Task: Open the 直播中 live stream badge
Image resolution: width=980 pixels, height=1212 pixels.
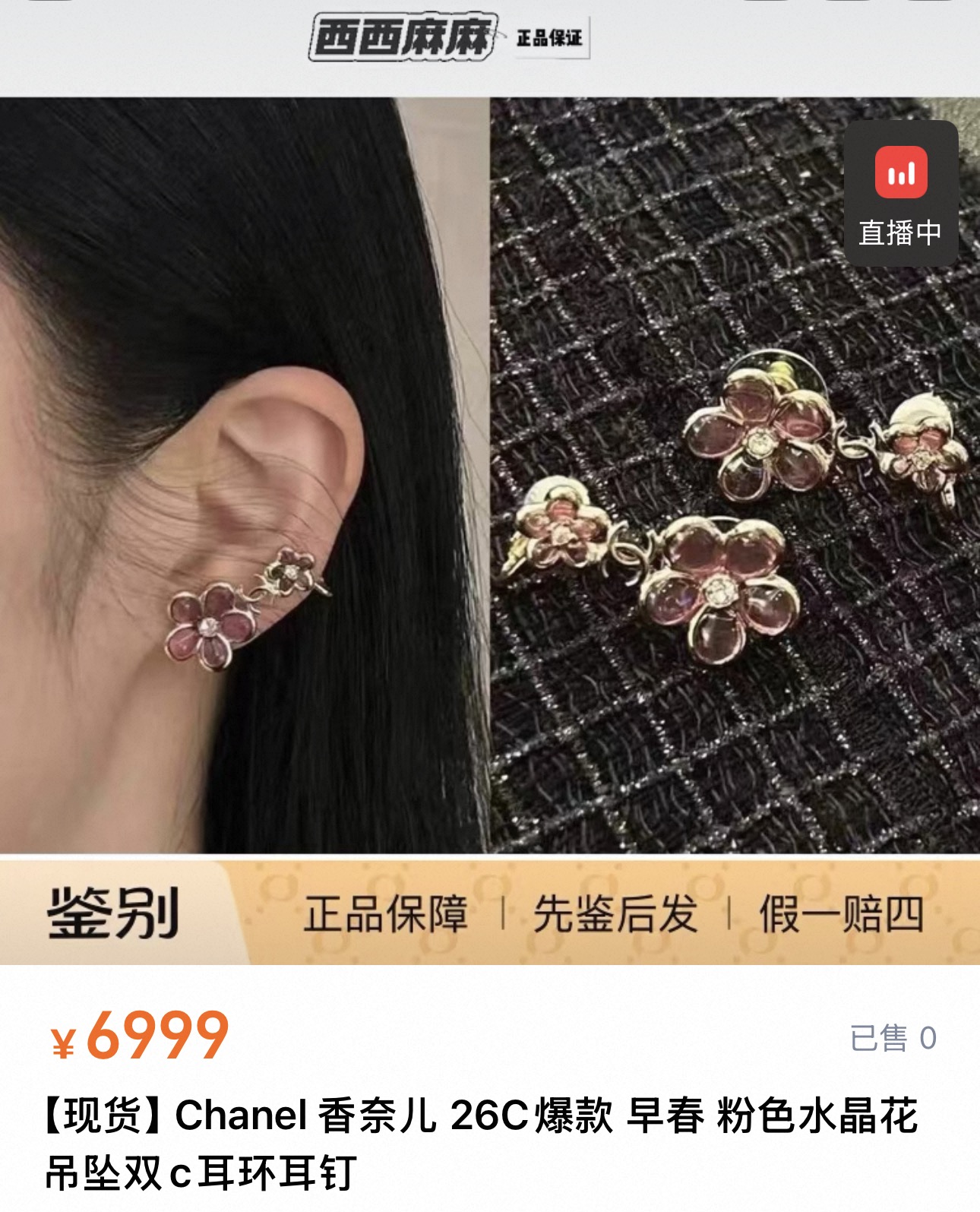Action: [901, 193]
